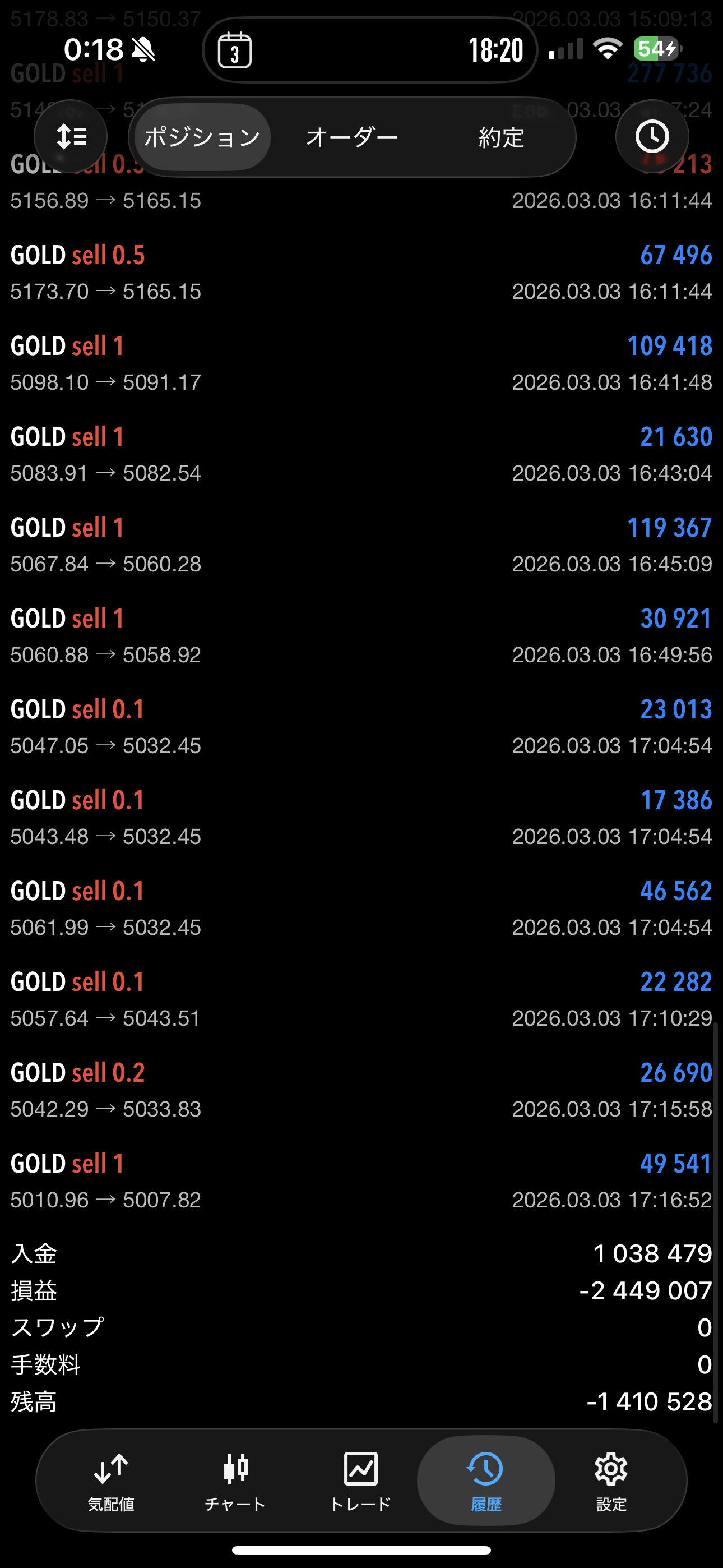Expand the GOLD sell trade with profit 49 541
Screen dimensions: 723x1568
tap(361, 1180)
